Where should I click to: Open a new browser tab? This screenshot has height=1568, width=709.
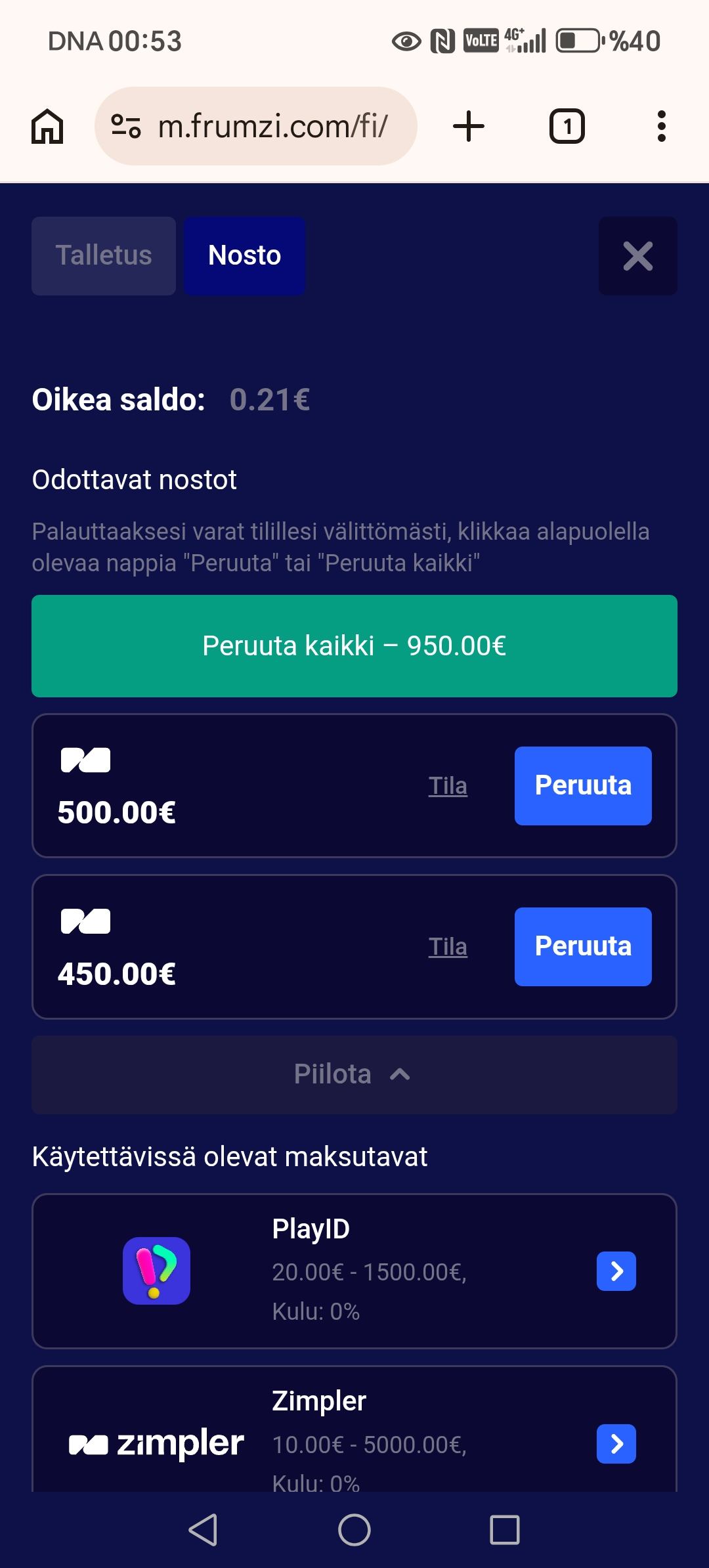pyautogui.click(x=469, y=126)
